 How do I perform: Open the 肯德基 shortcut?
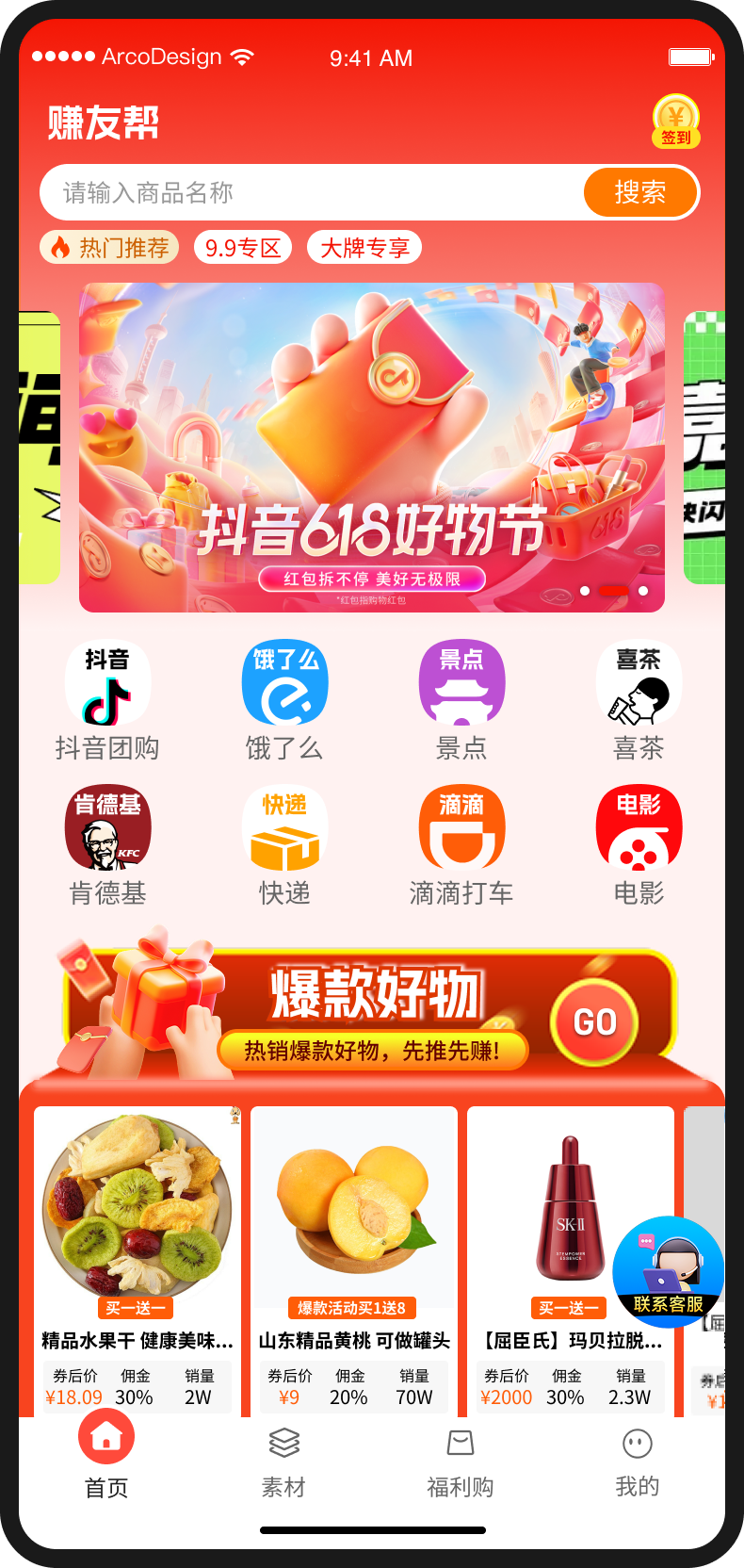click(x=107, y=844)
